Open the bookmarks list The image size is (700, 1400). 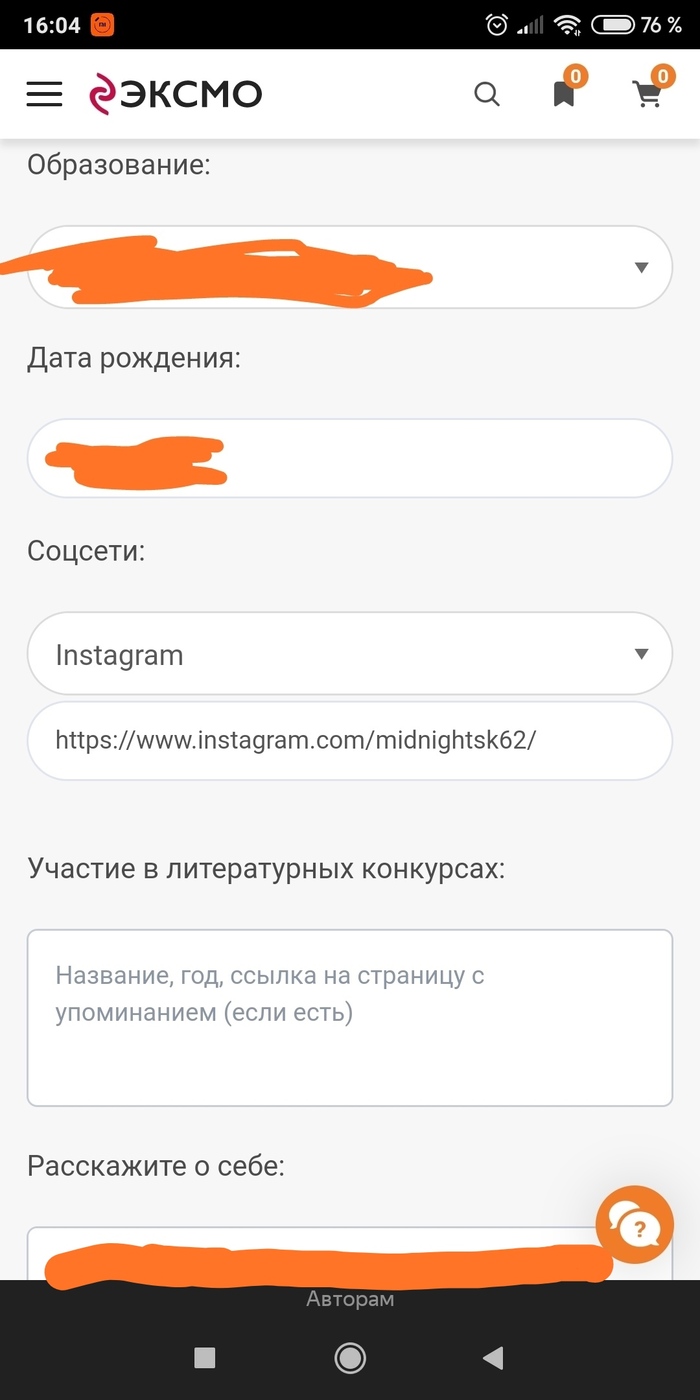click(565, 94)
